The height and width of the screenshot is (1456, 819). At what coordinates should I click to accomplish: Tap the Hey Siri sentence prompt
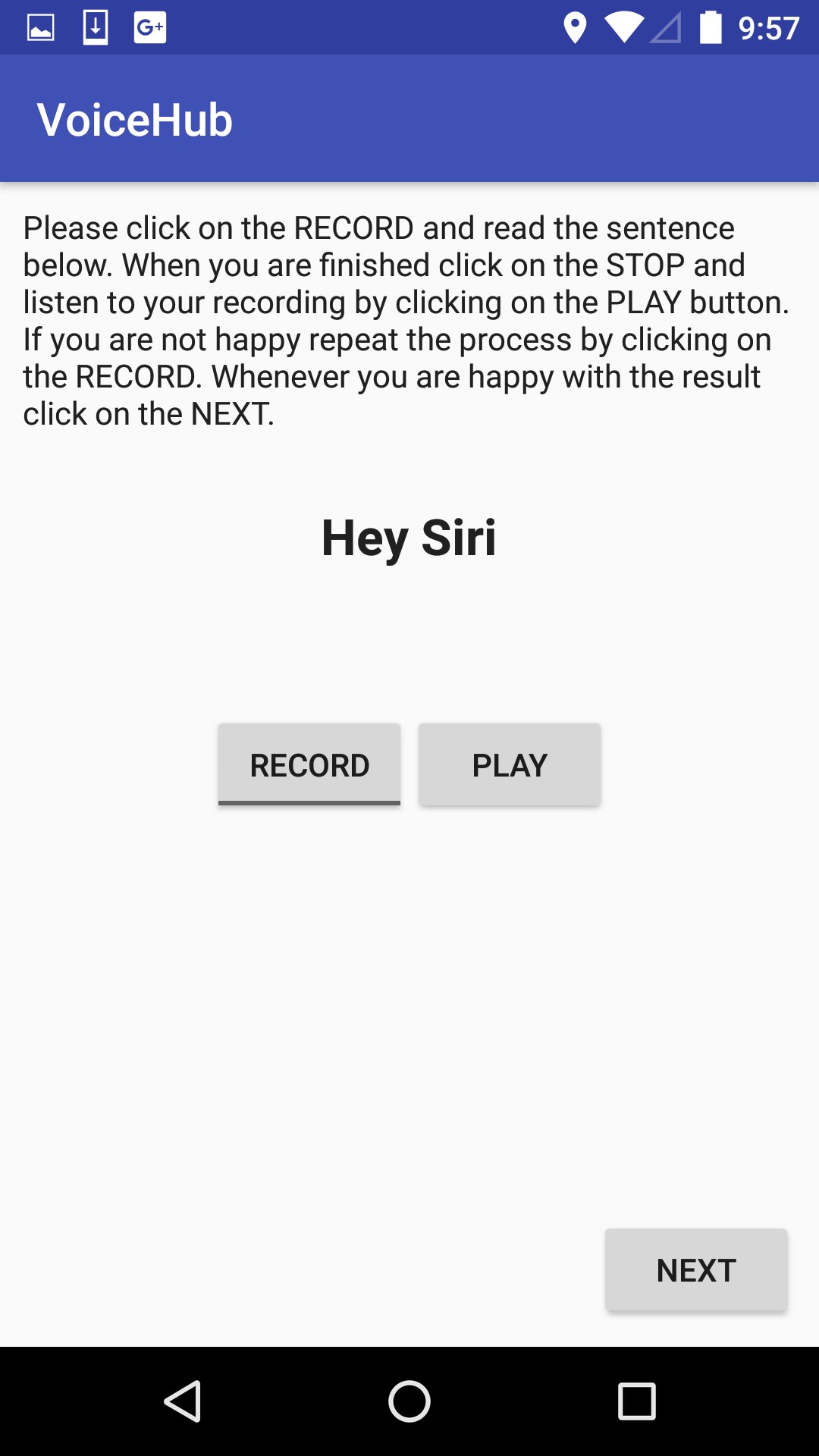[x=409, y=538]
